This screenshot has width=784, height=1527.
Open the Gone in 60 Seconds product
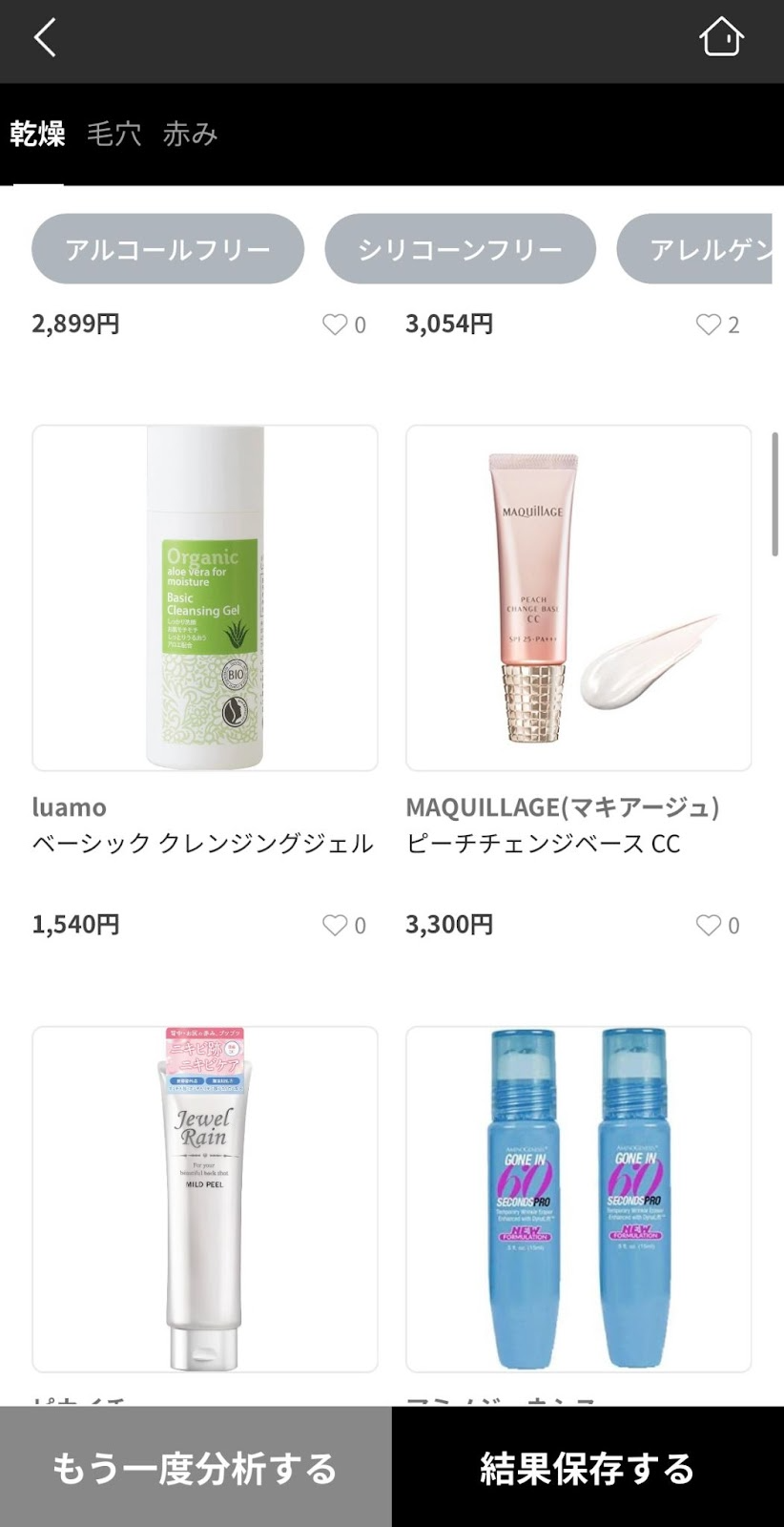[578, 1199]
